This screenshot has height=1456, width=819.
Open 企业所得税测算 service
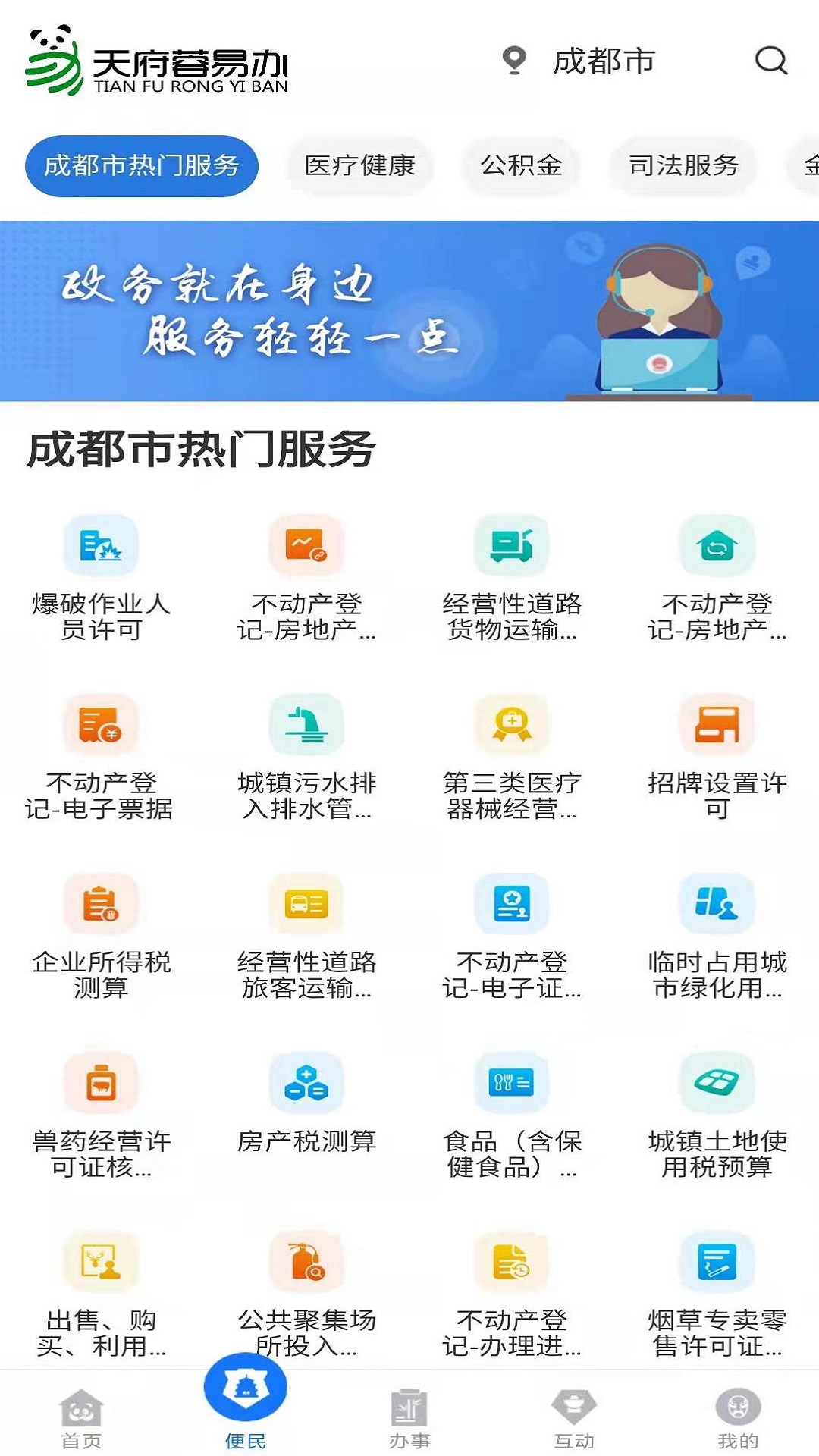pos(101,935)
